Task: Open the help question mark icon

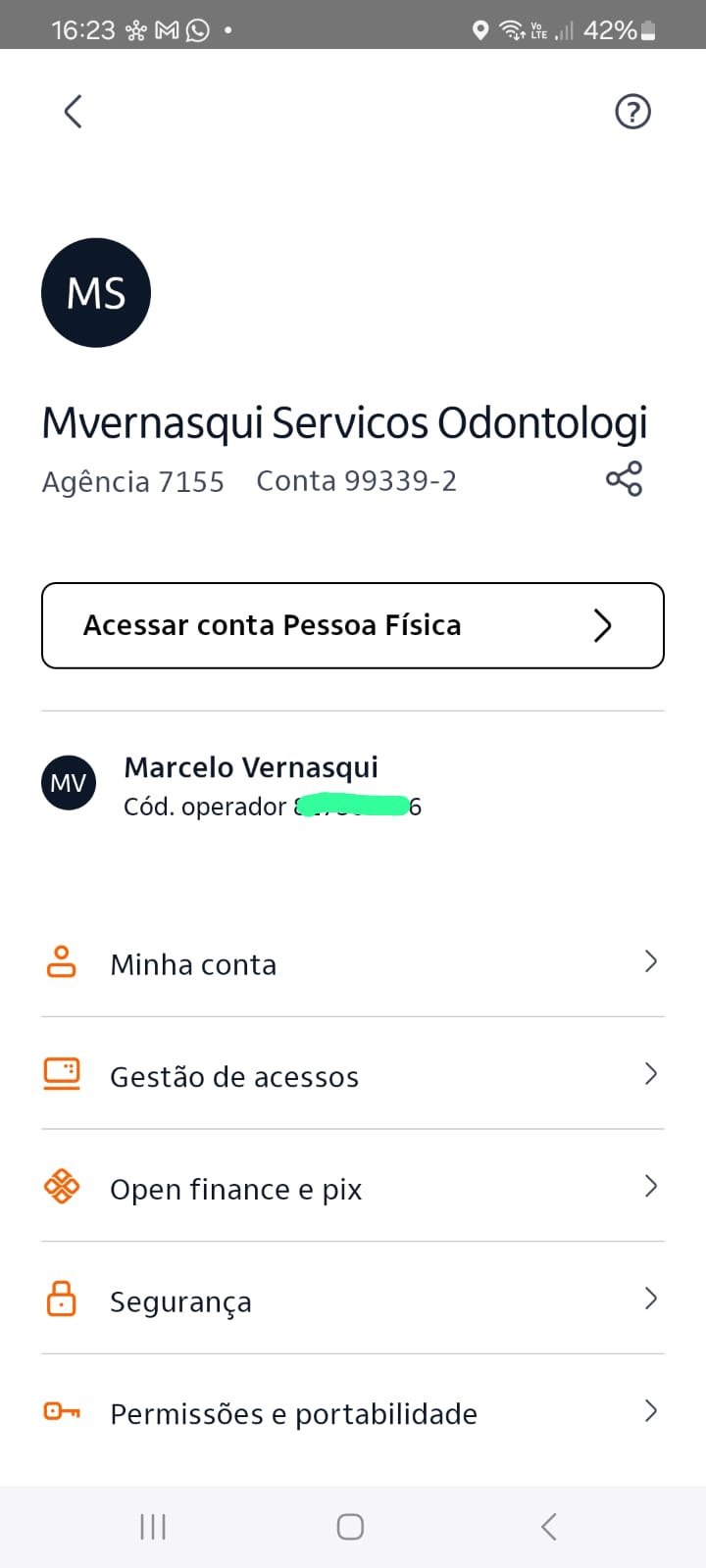Action: pyautogui.click(x=632, y=112)
